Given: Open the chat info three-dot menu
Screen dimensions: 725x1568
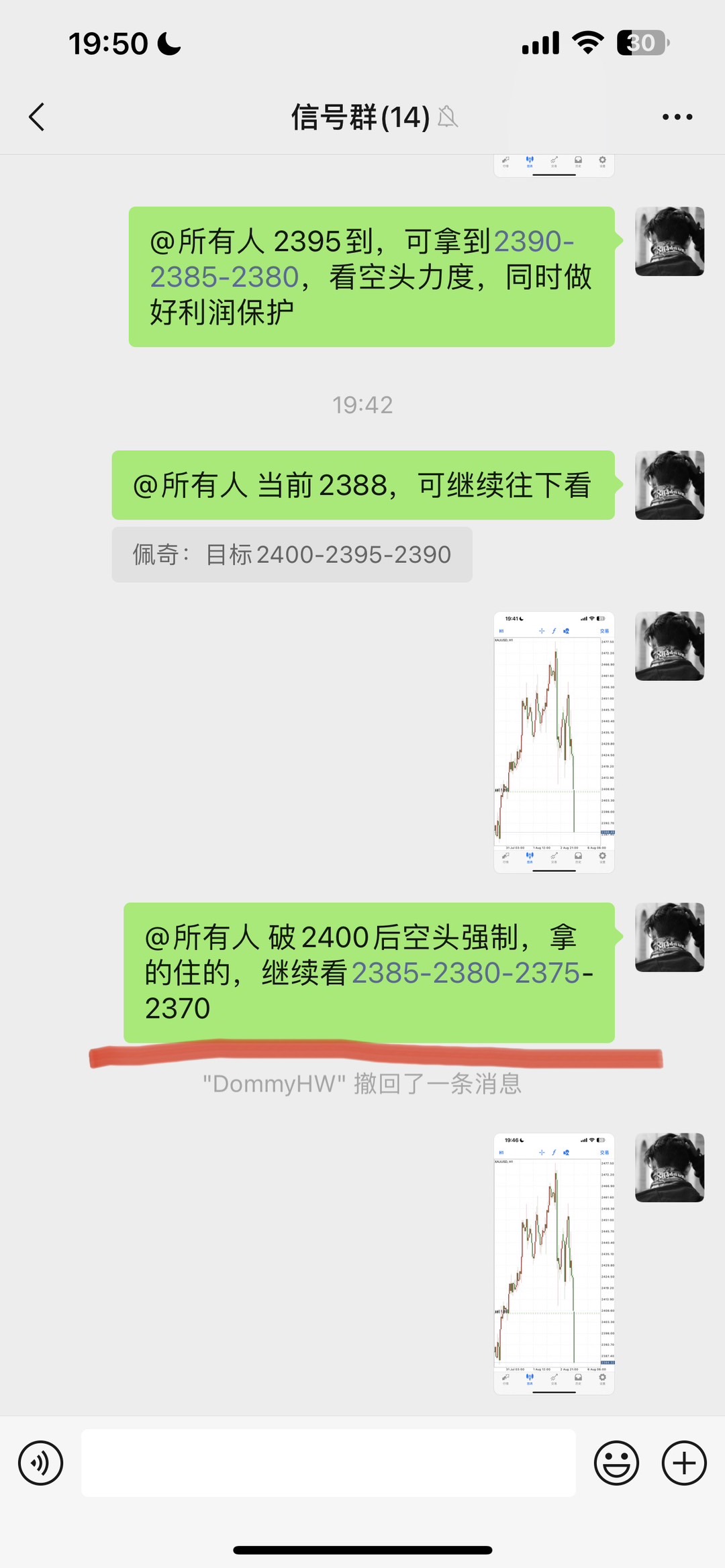Looking at the screenshot, I should (677, 117).
